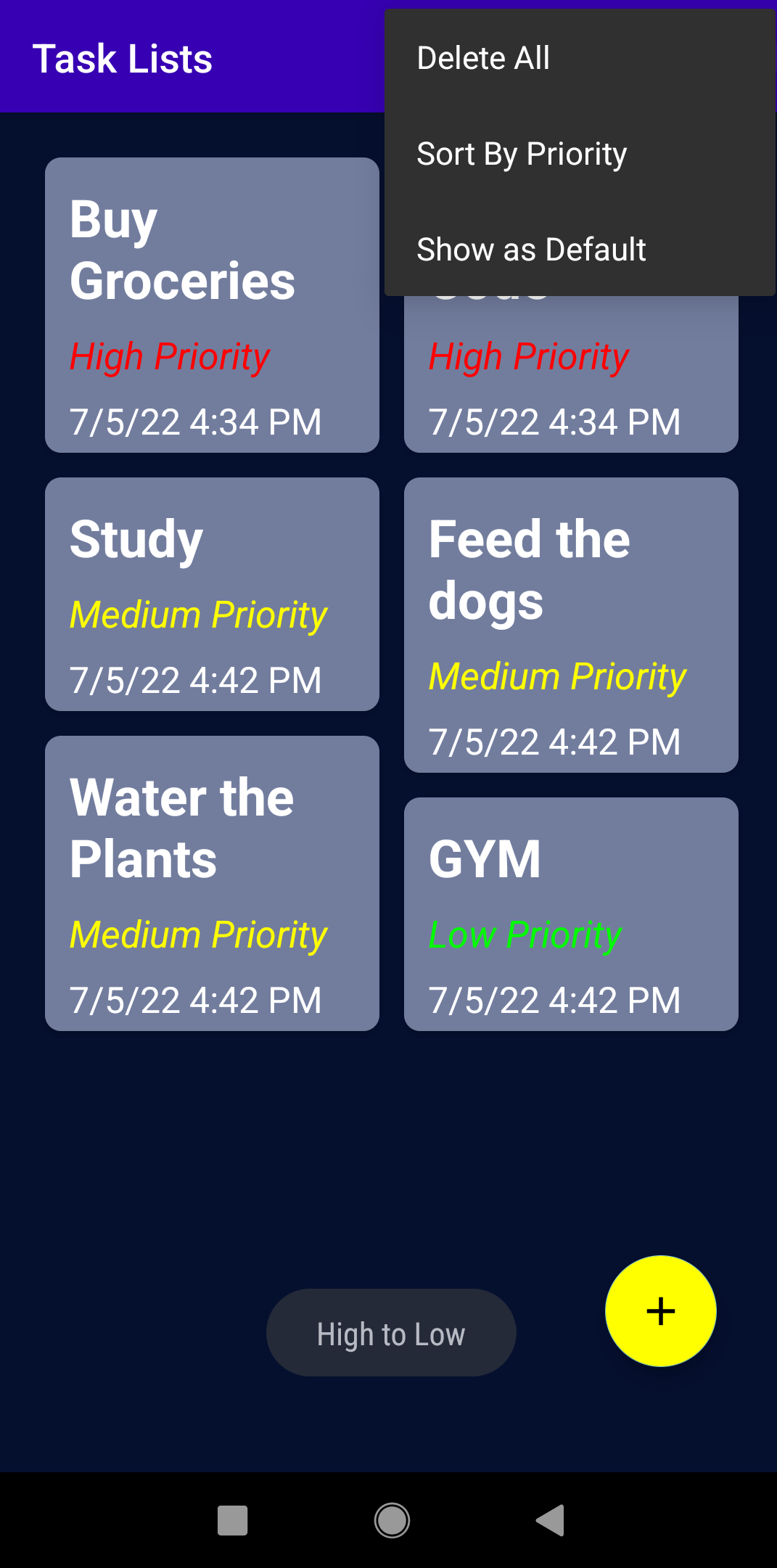Select the Feed the dogs task
This screenshot has height=1568, width=777.
(x=571, y=624)
